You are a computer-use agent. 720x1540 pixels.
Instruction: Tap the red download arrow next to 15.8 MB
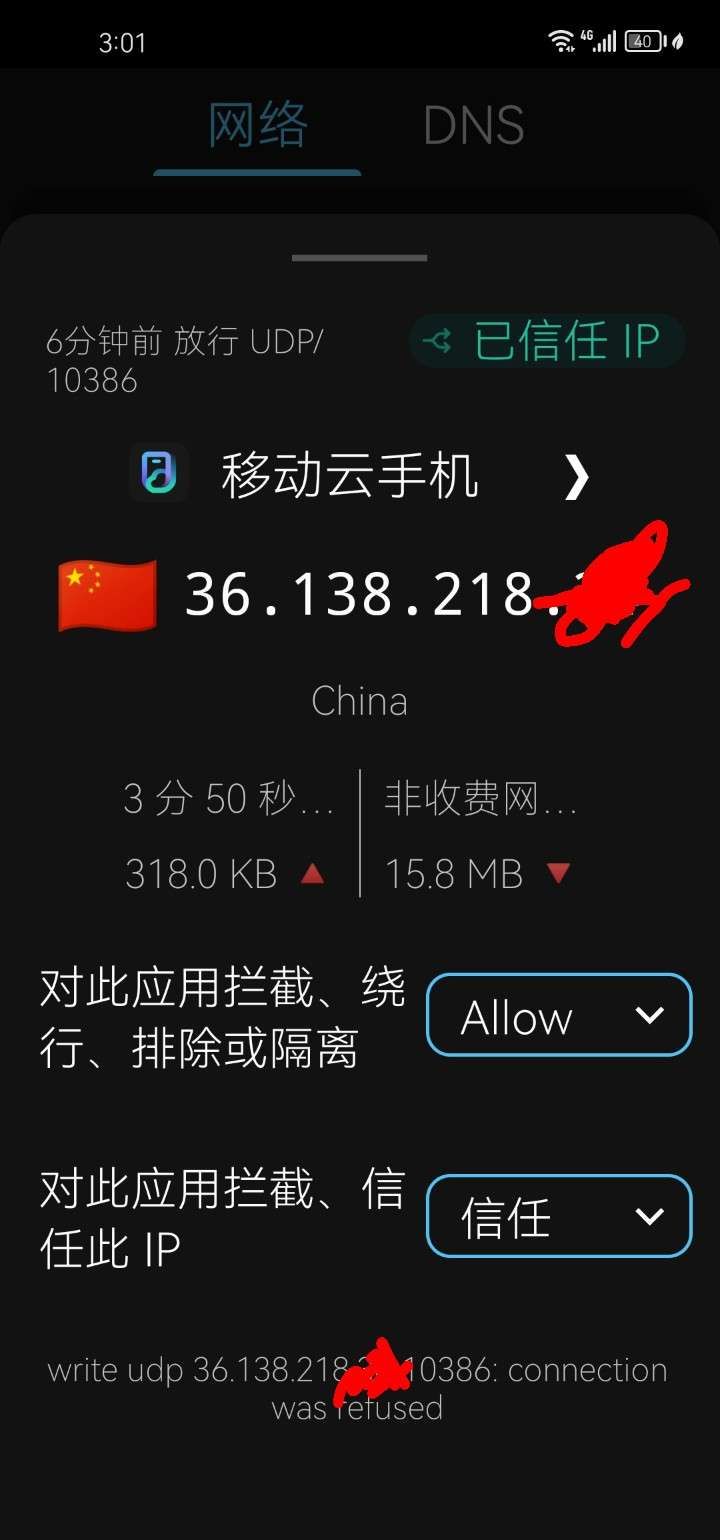557,873
